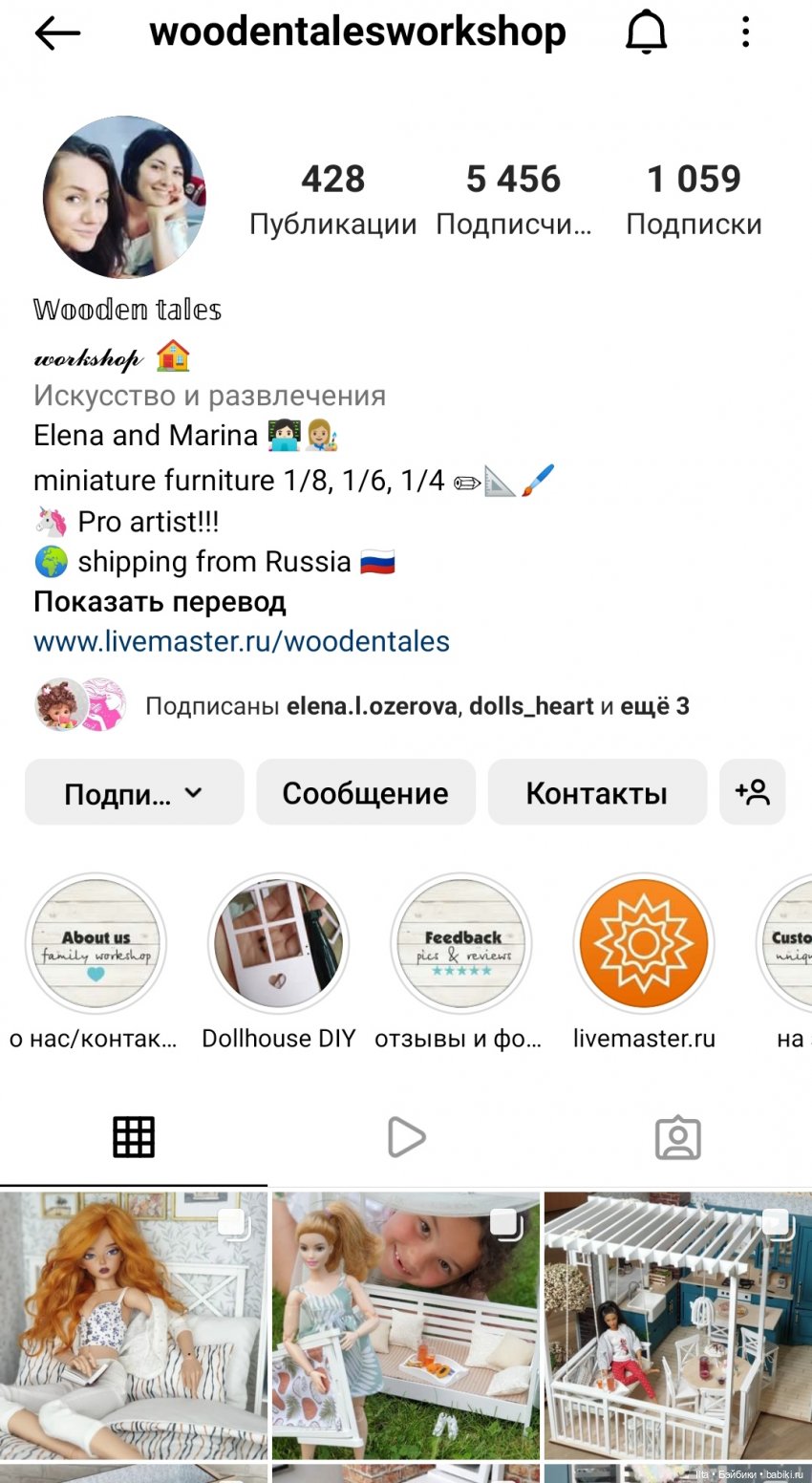Open the Feedback reviews highlight

(x=461, y=944)
